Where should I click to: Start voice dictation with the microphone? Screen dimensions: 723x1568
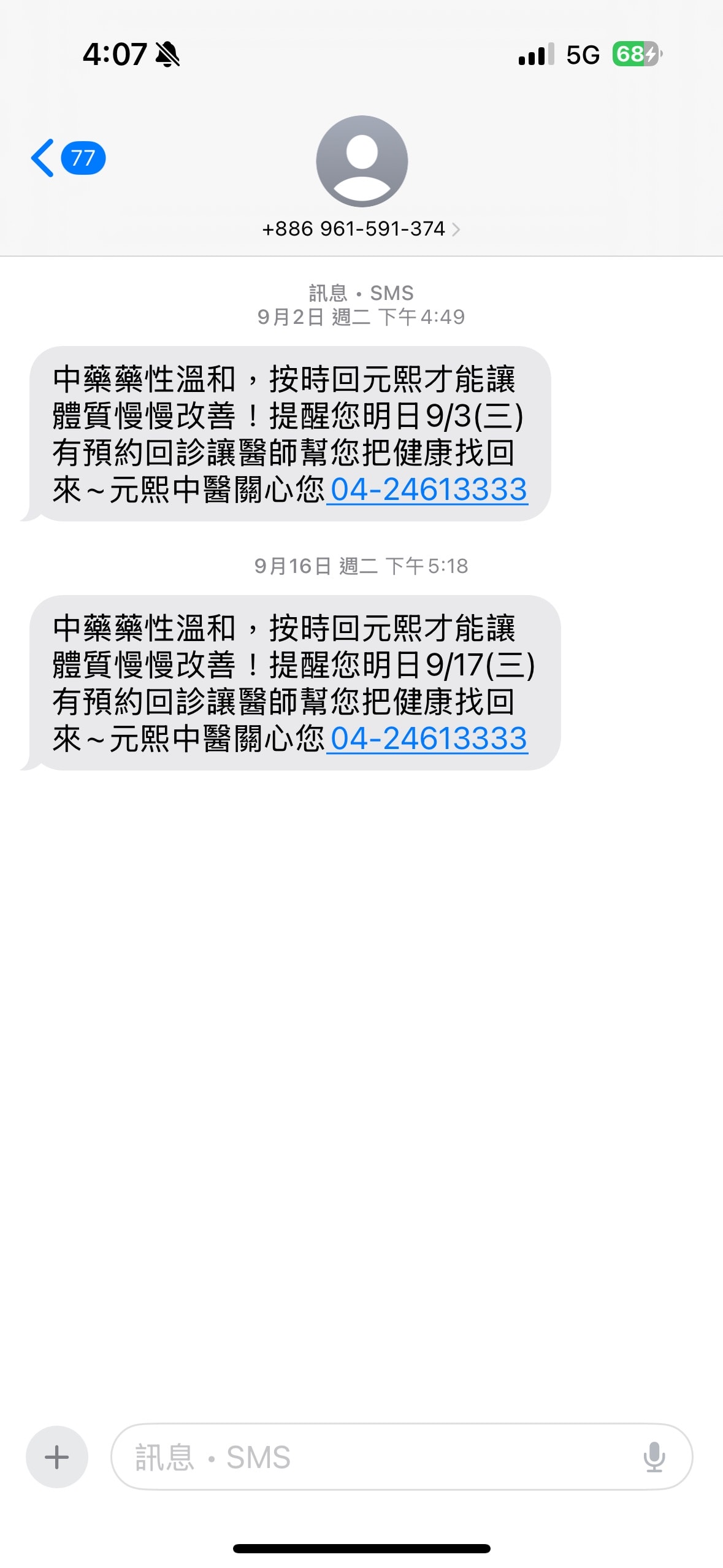coord(654,1456)
